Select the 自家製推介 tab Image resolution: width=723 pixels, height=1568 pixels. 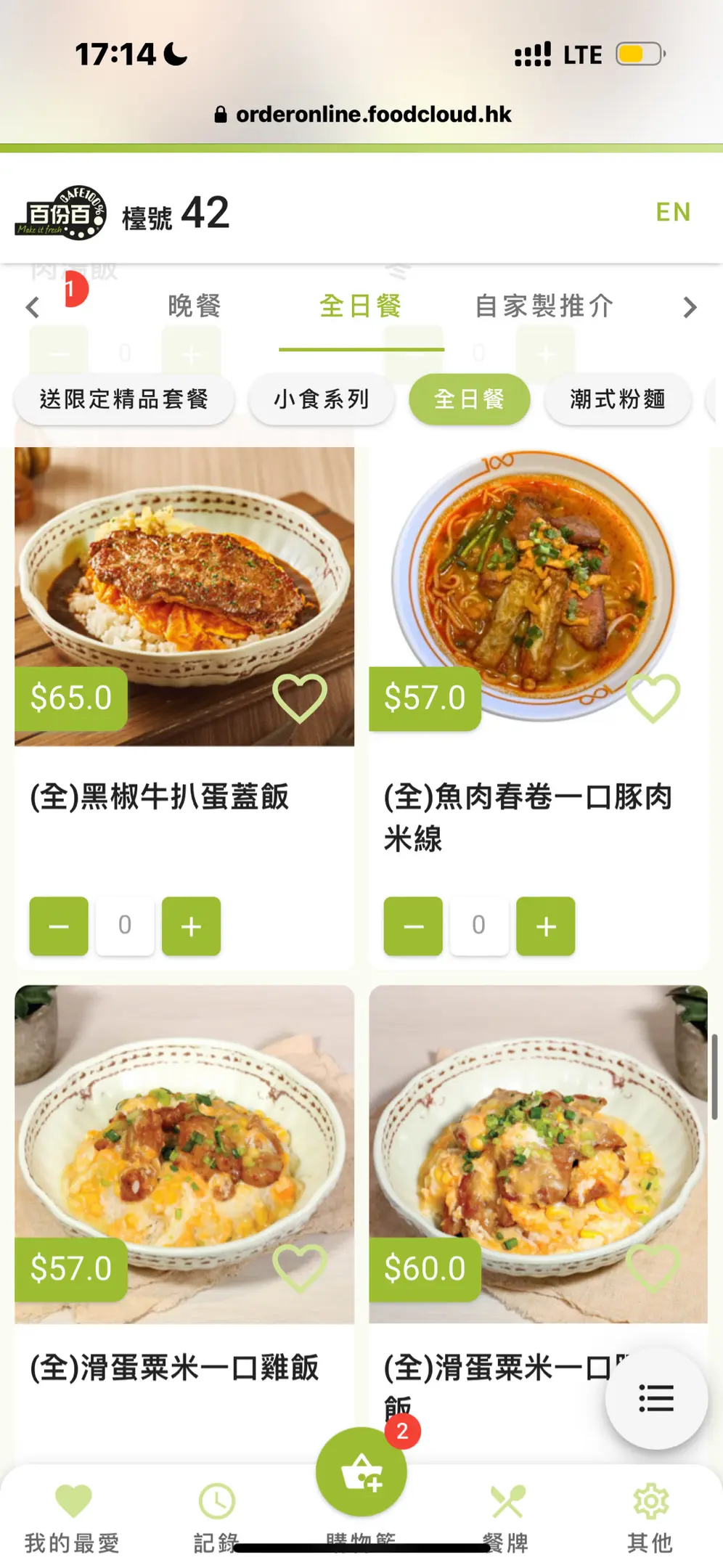click(544, 306)
